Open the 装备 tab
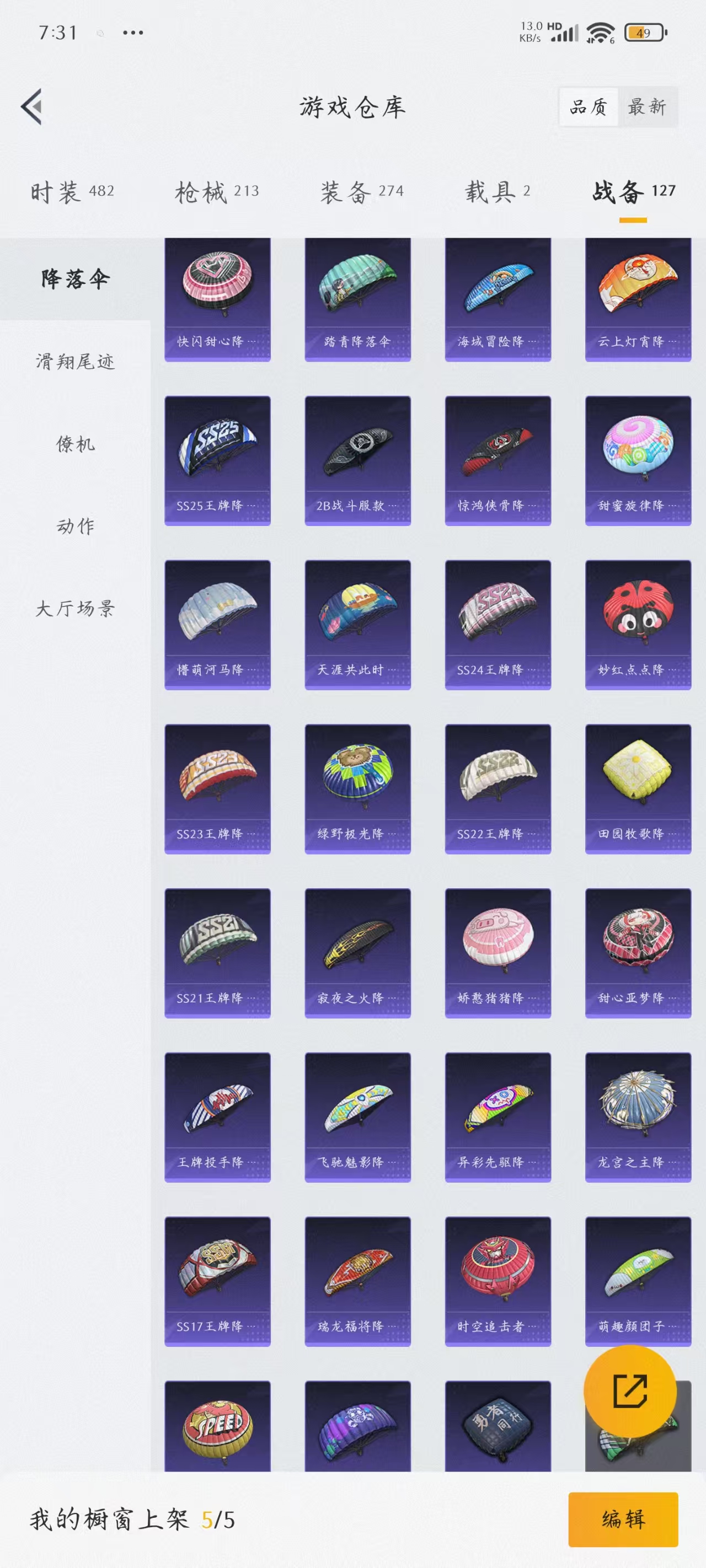This screenshot has width=706, height=1568. 362,192
